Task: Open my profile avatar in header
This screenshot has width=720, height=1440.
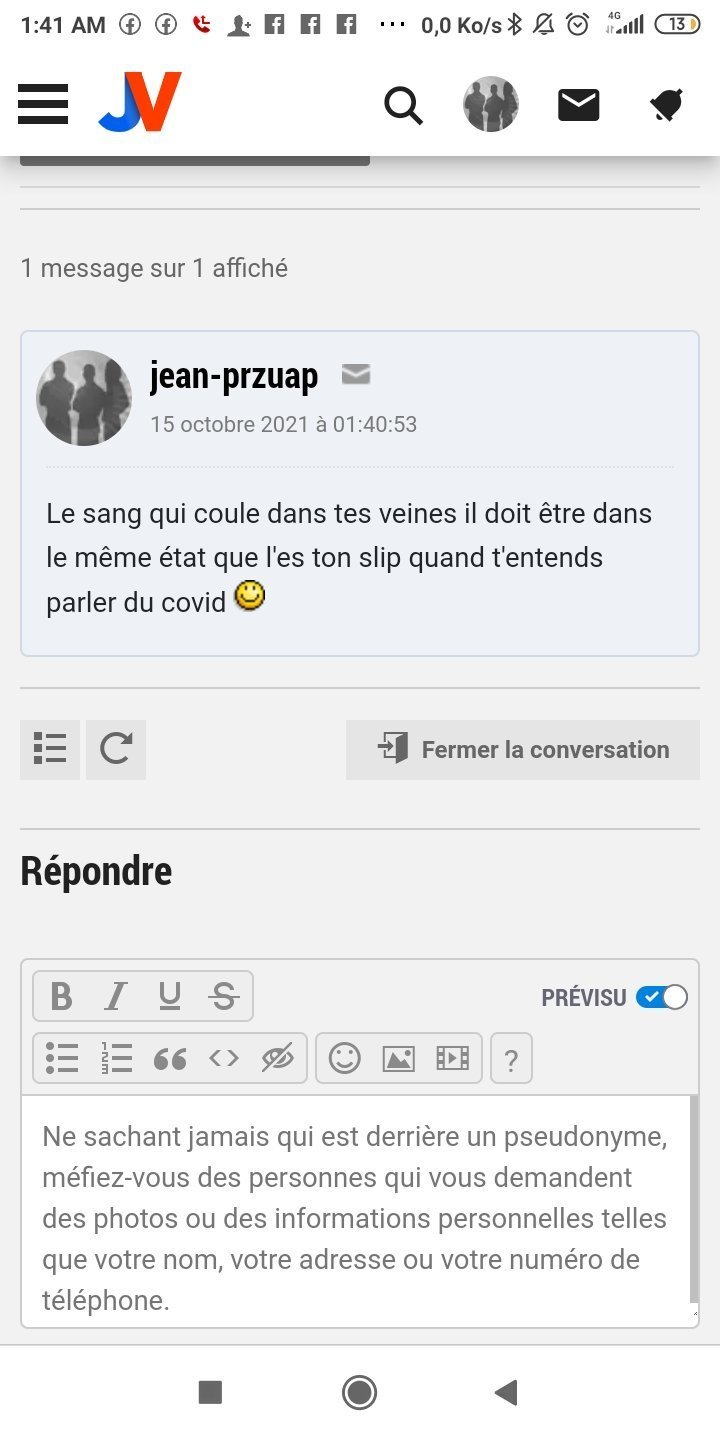Action: pyautogui.click(x=490, y=104)
